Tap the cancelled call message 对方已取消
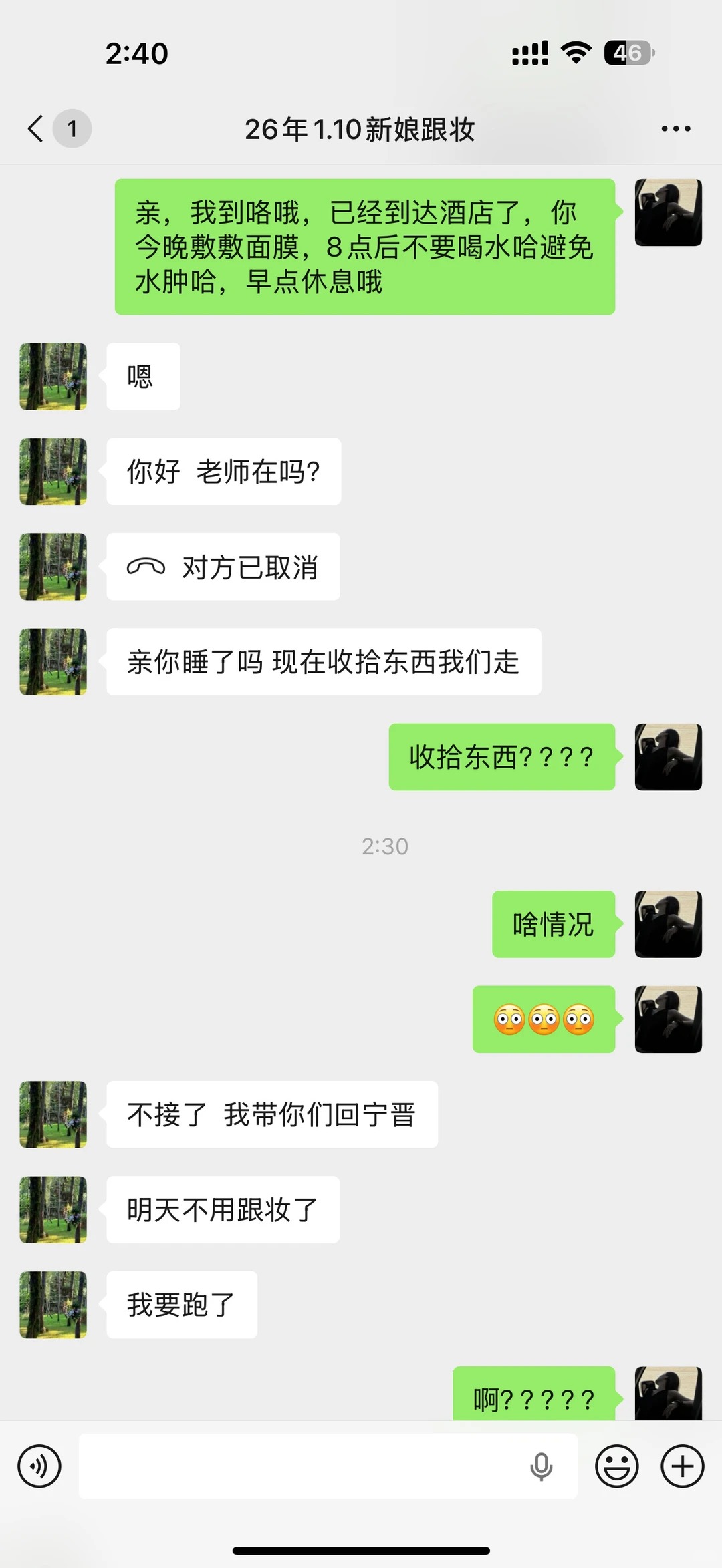Screen dimensions: 722x1568 coord(223,567)
